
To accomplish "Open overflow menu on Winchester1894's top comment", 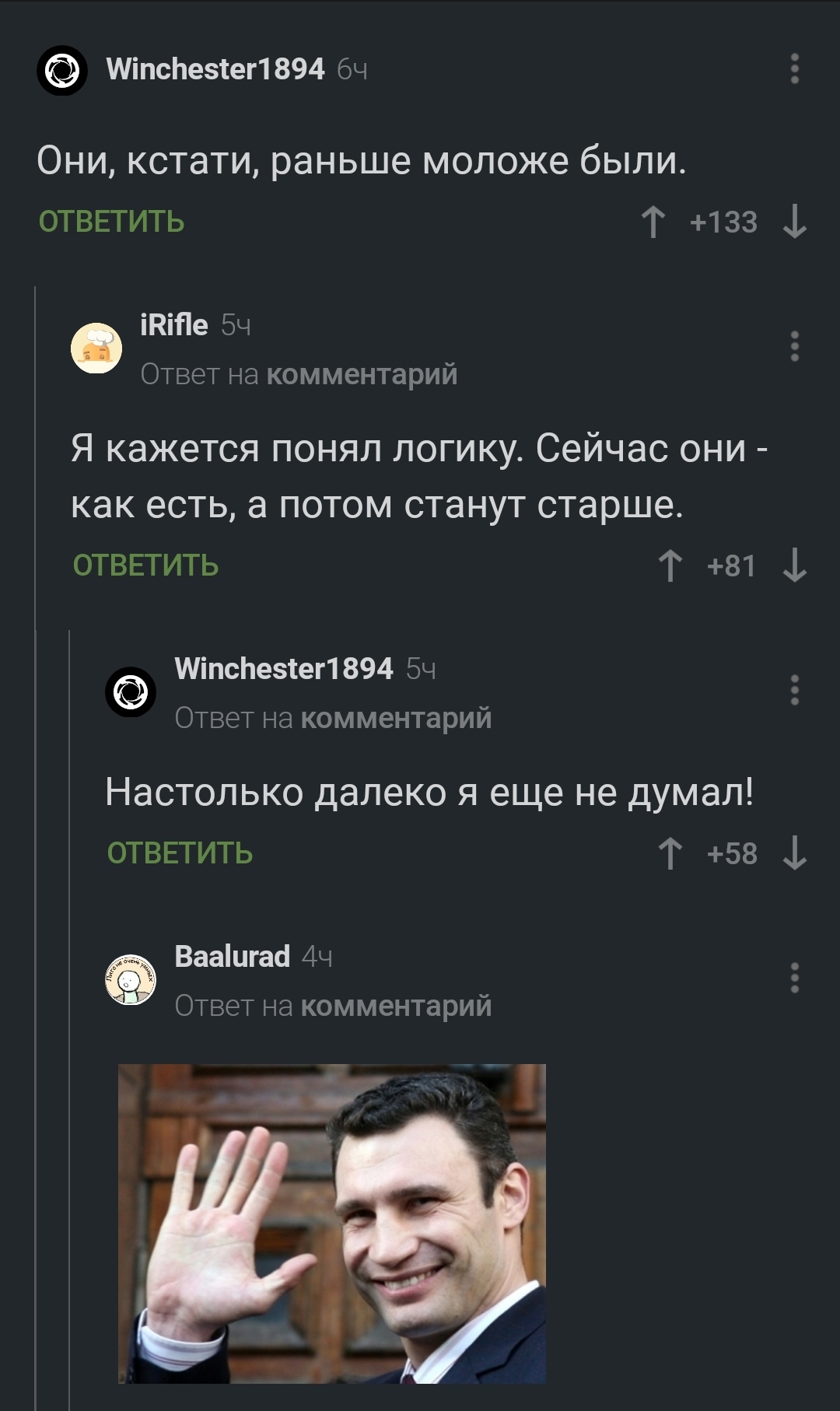I will click(x=794, y=69).
